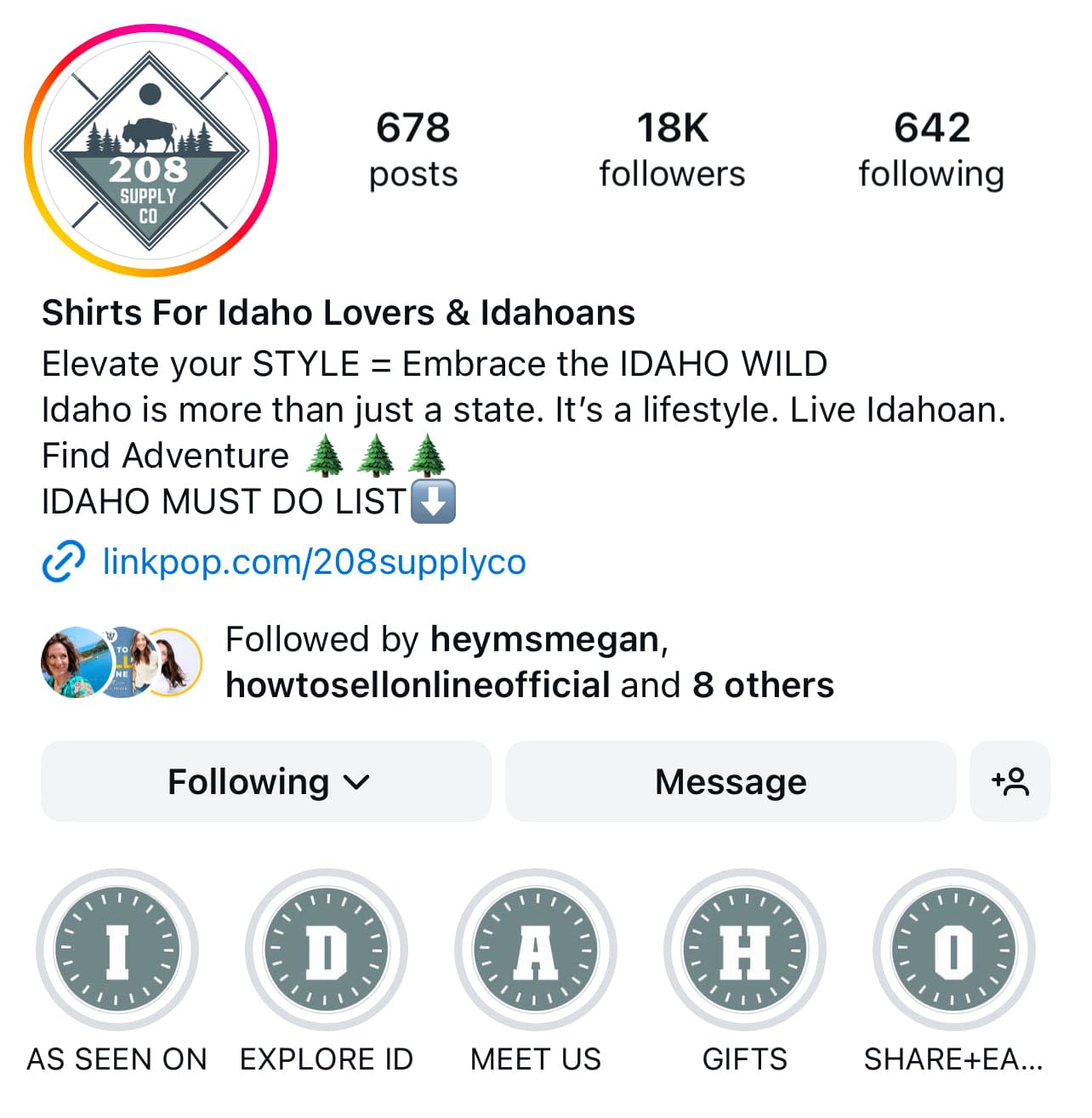The image size is (1092, 1118).
Task: Open the AS SEEN ON highlight
Action: point(117,950)
